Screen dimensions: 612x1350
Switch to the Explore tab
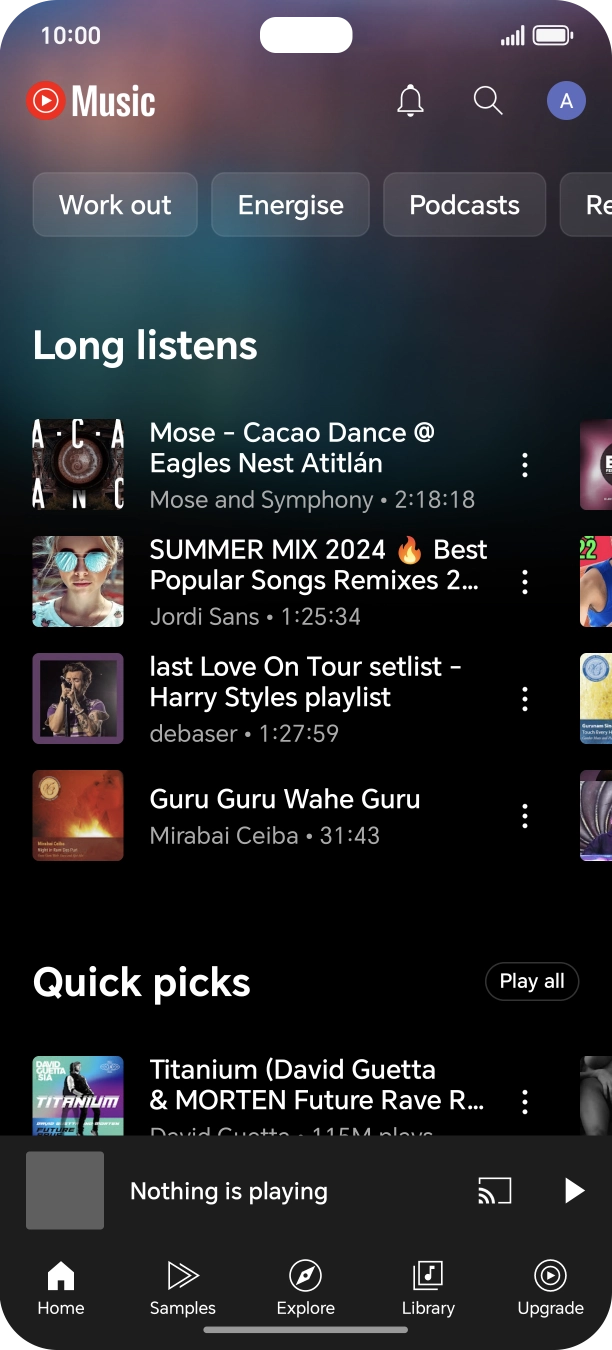click(305, 1288)
